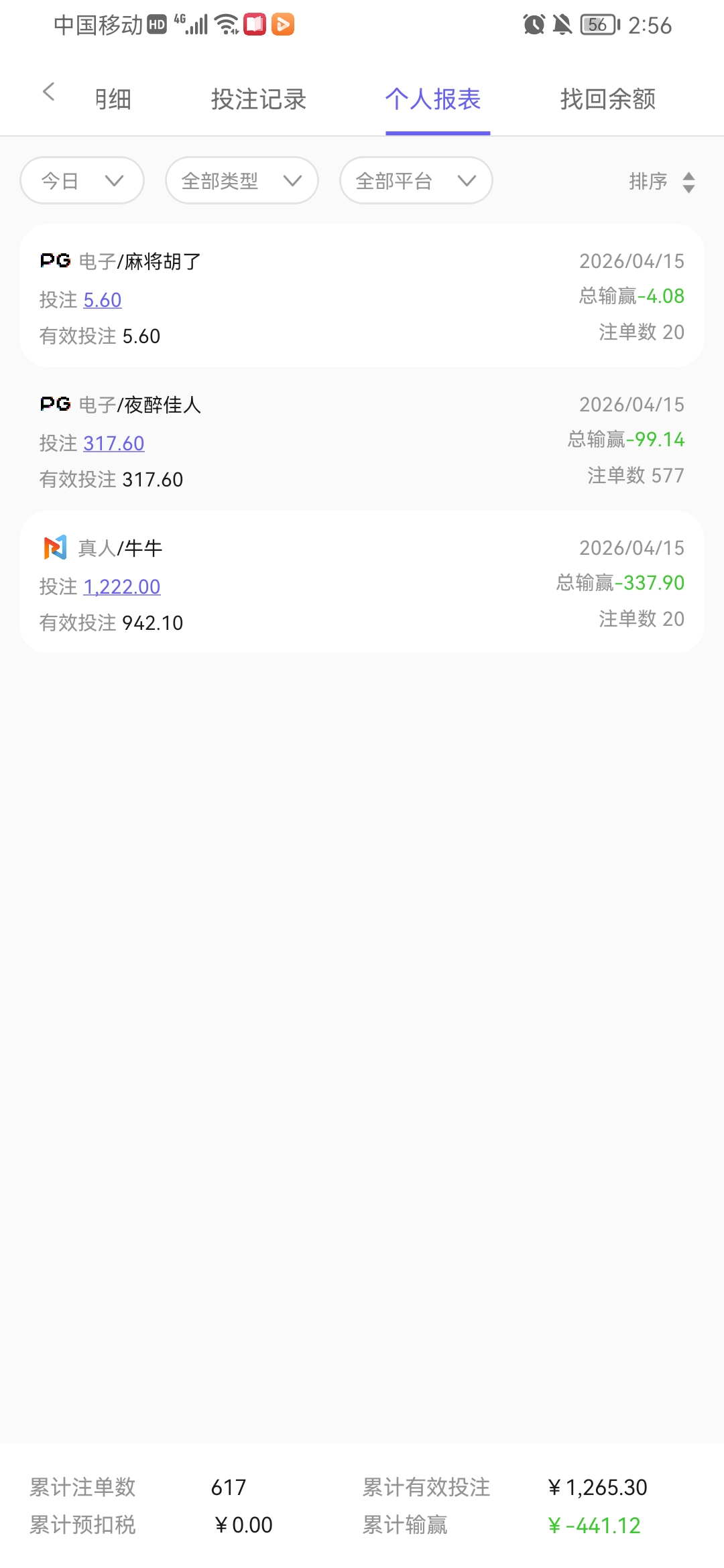Select the 明细 tab
724x1568 pixels.
pyautogui.click(x=113, y=99)
